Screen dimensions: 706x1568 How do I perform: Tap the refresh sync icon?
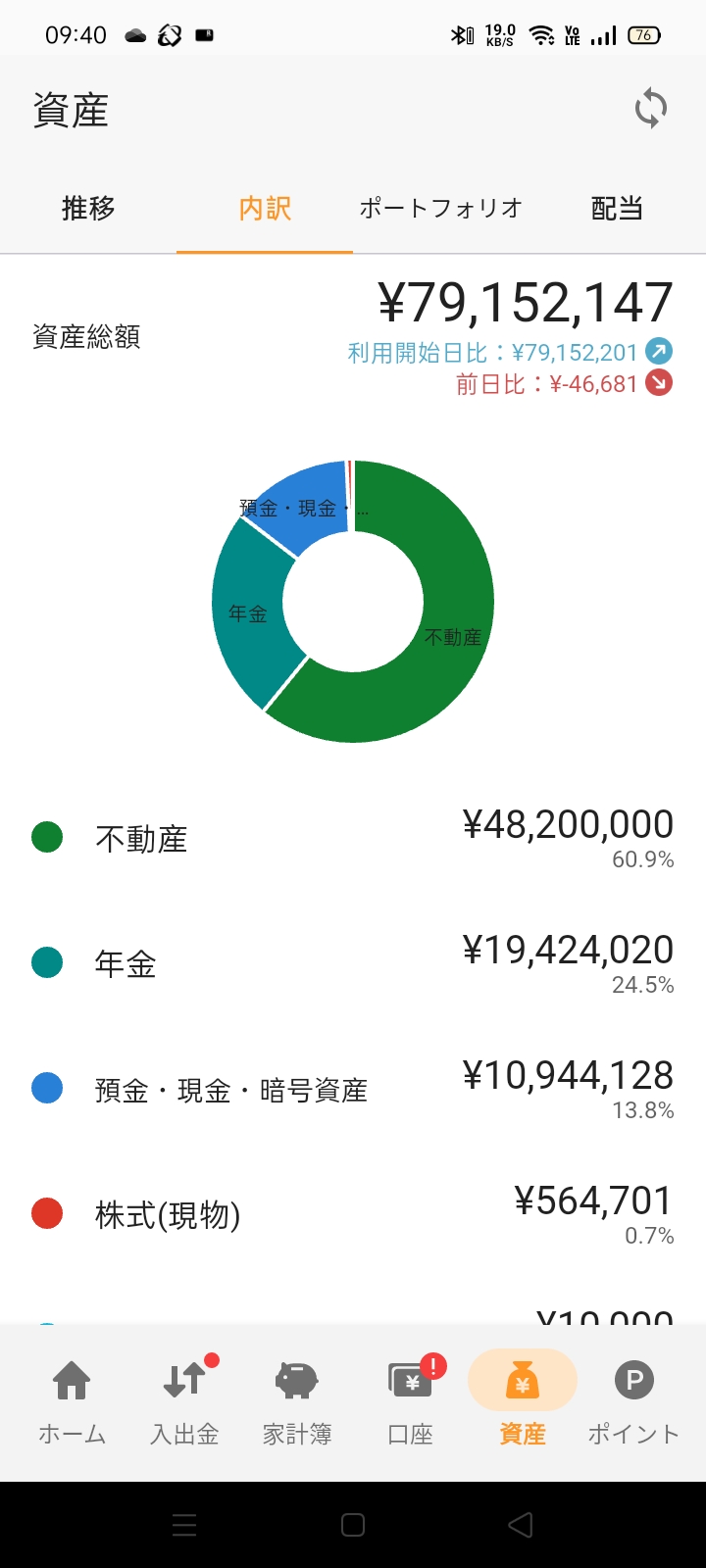pyautogui.click(x=650, y=109)
